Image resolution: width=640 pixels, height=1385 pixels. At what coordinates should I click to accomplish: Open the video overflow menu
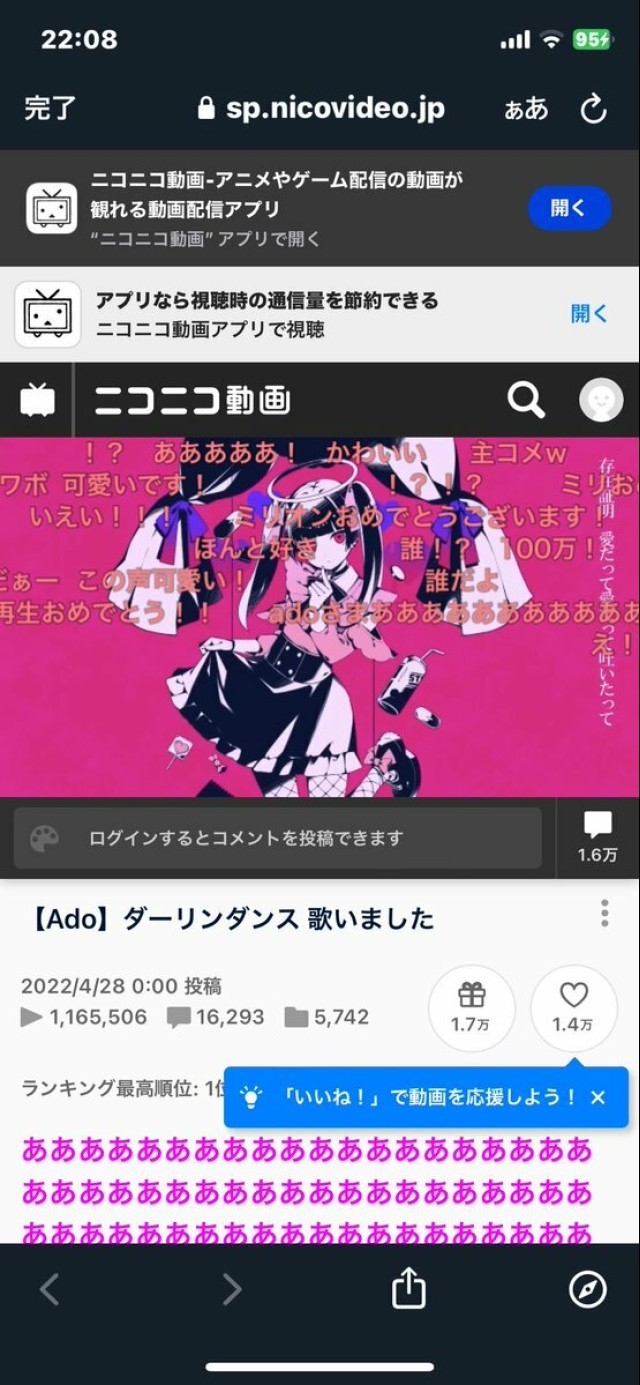(x=604, y=913)
